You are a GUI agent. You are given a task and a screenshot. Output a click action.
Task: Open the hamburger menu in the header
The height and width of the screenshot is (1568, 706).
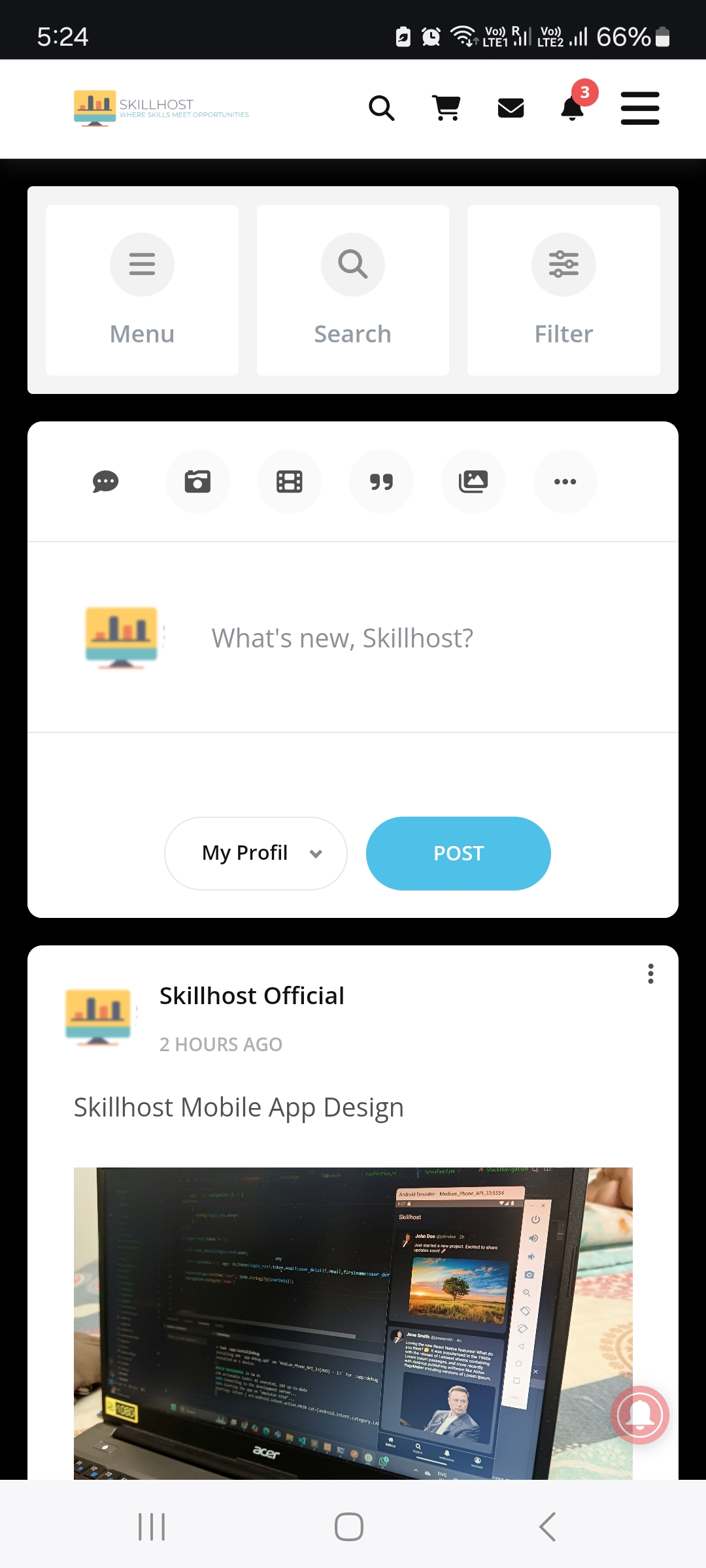tap(639, 108)
